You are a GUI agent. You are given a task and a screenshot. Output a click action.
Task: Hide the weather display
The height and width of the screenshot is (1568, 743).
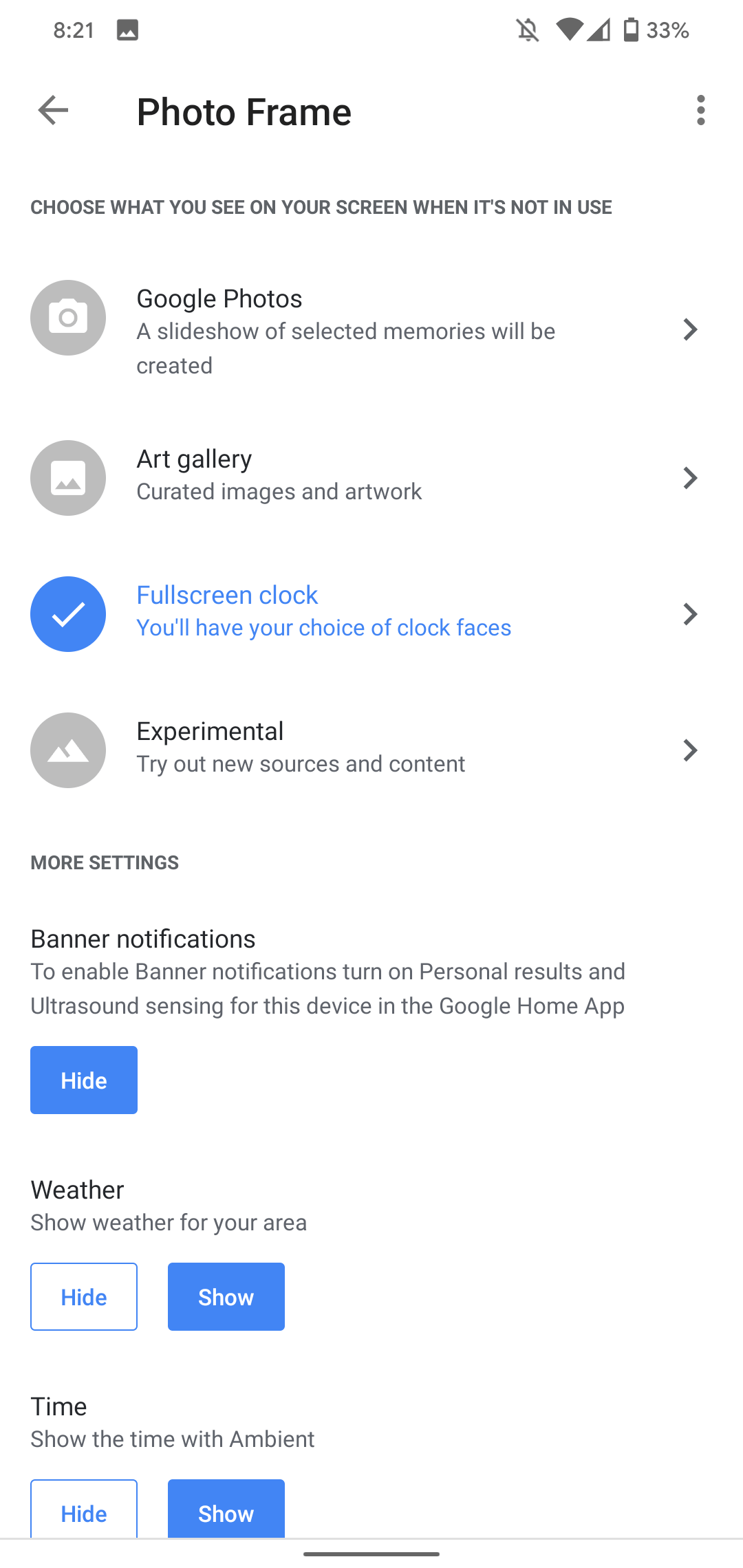[83, 1296]
